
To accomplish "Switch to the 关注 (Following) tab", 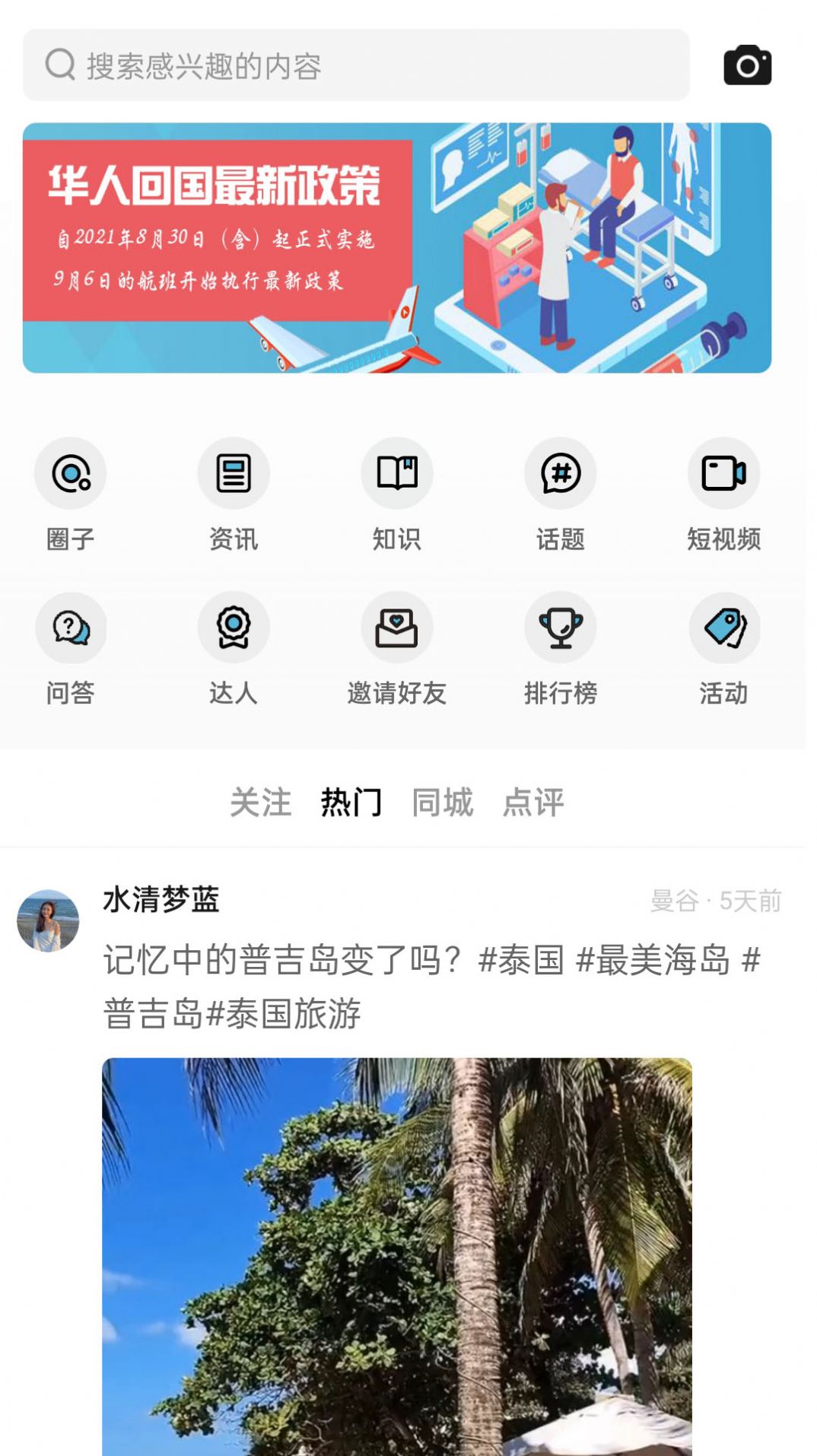I will click(262, 803).
